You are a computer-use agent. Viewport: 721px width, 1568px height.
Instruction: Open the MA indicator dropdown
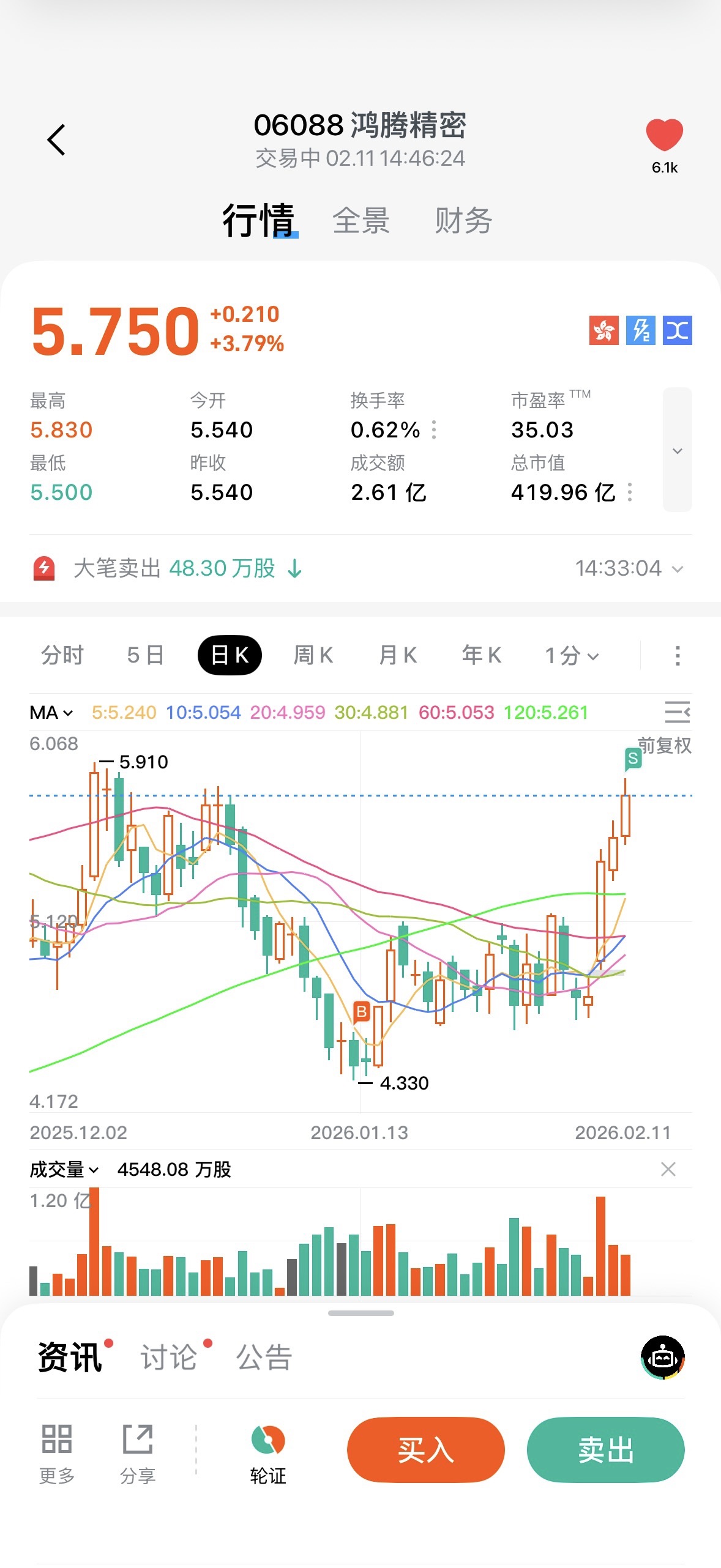coord(51,713)
